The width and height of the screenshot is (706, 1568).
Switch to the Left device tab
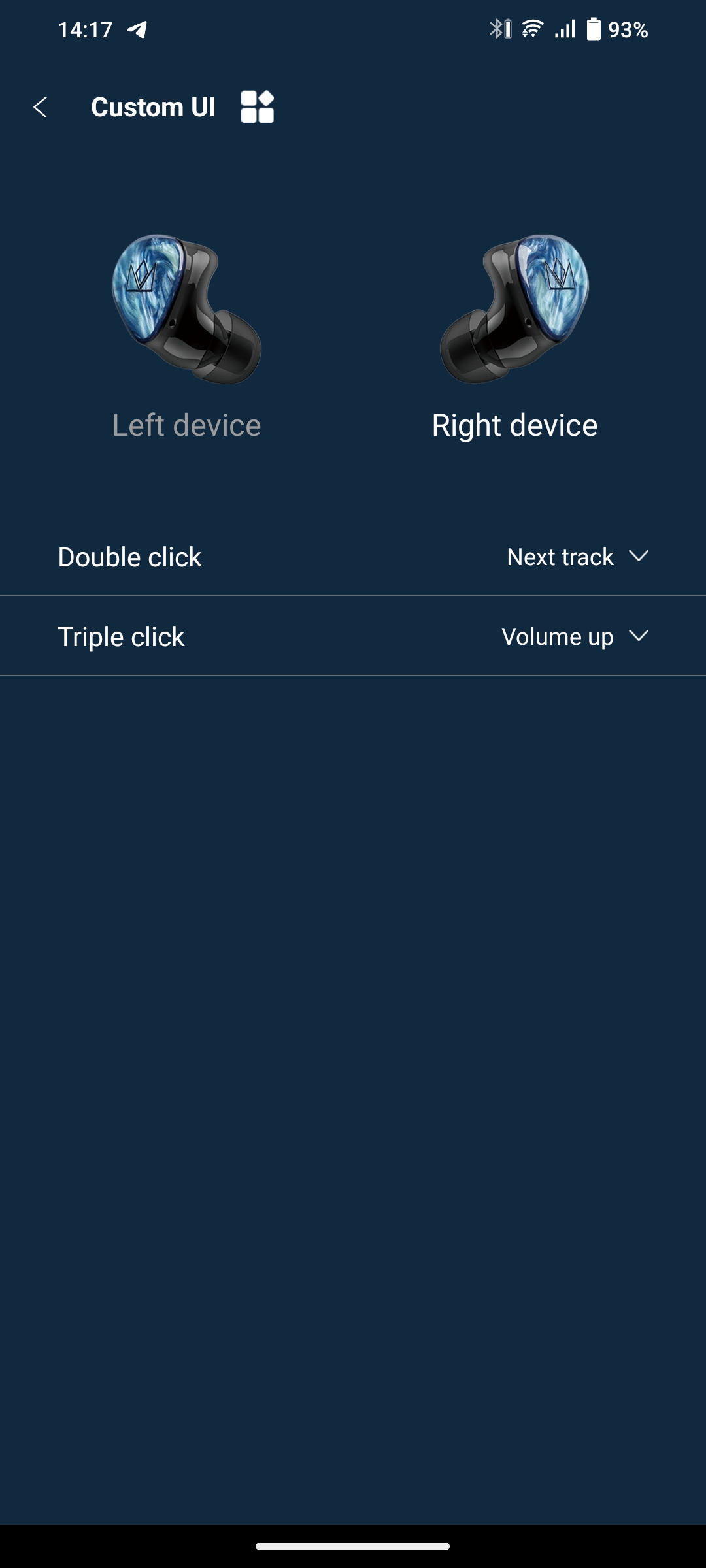click(186, 425)
